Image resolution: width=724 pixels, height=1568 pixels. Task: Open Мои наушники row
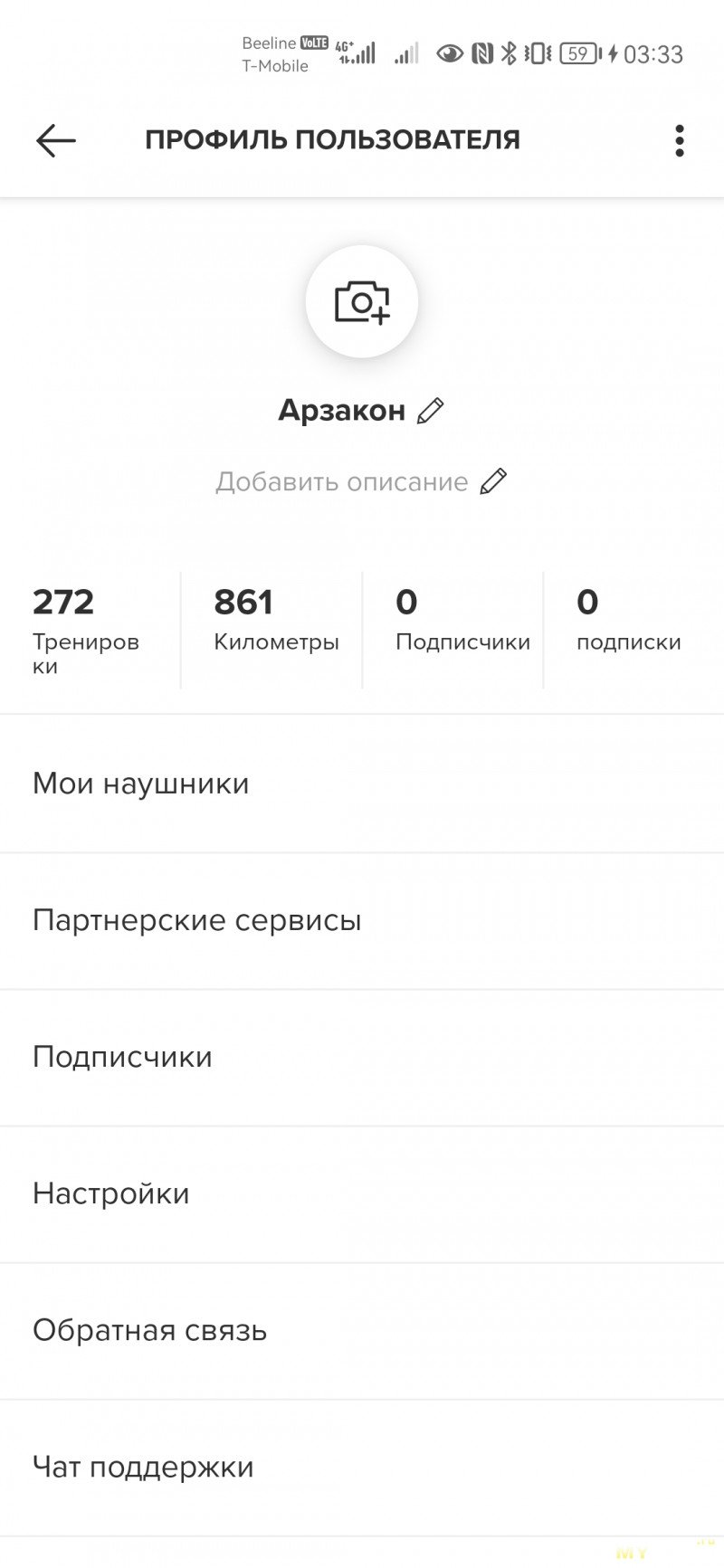click(x=362, y=784)
